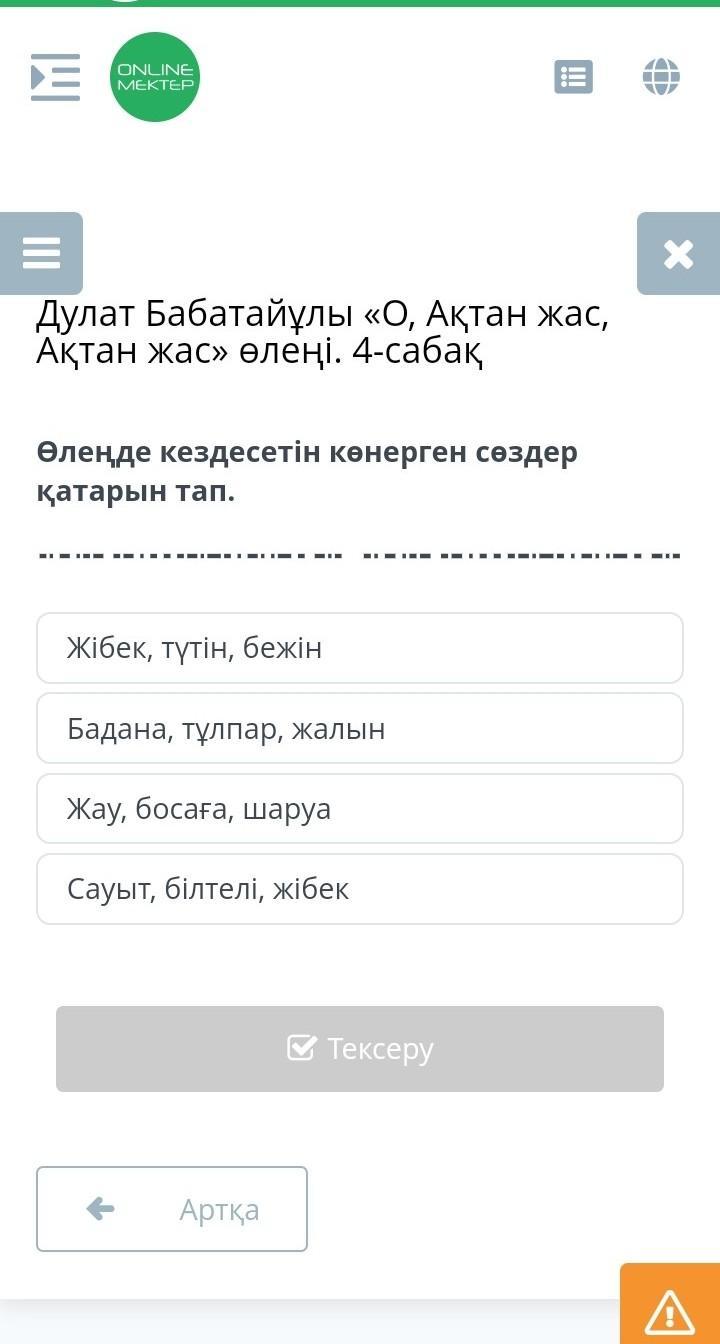The height and width of the screenshot is (1344, 720).
Task: Pick the answer "Сауыт, білтелі, жібек"
Action: coord(360,889)
